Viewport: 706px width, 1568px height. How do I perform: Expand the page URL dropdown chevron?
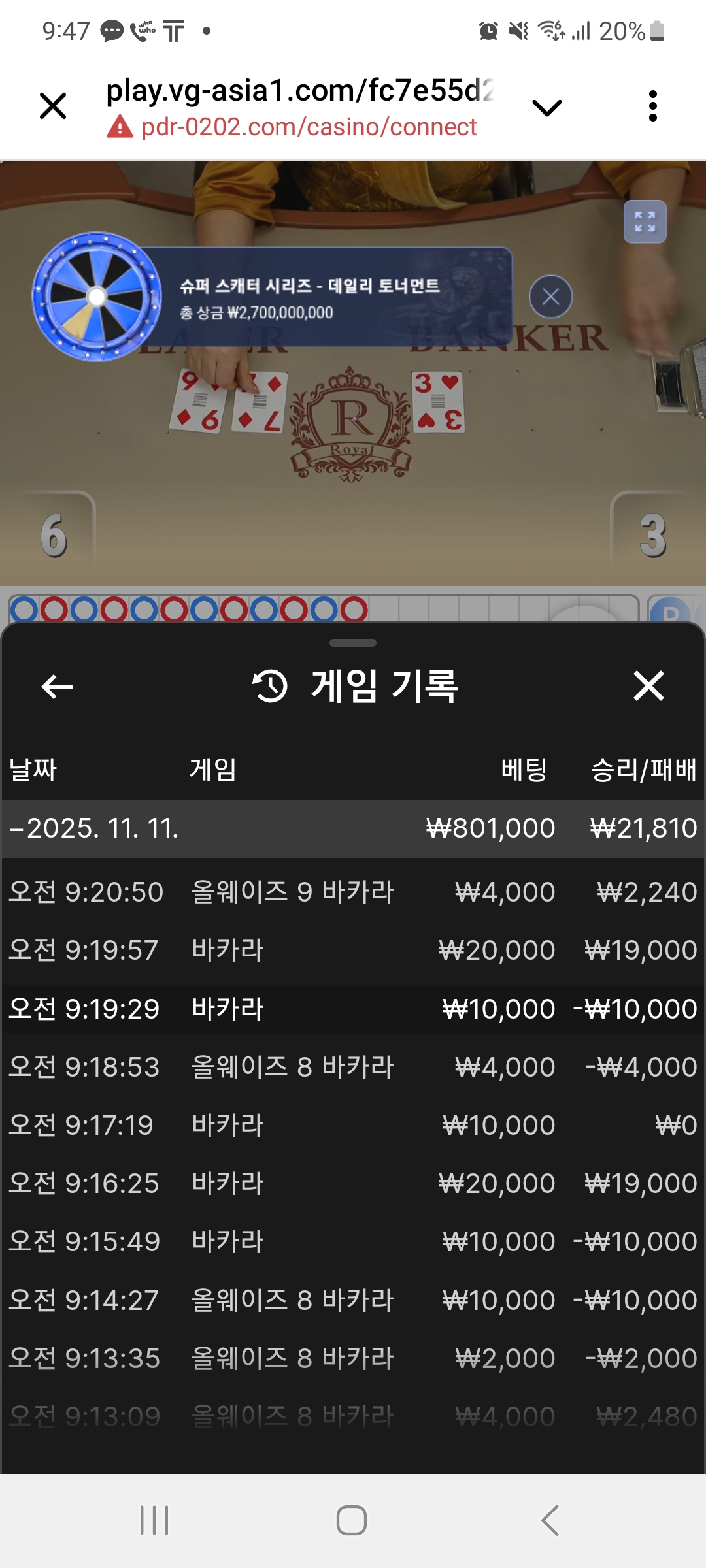click(547, 107)
